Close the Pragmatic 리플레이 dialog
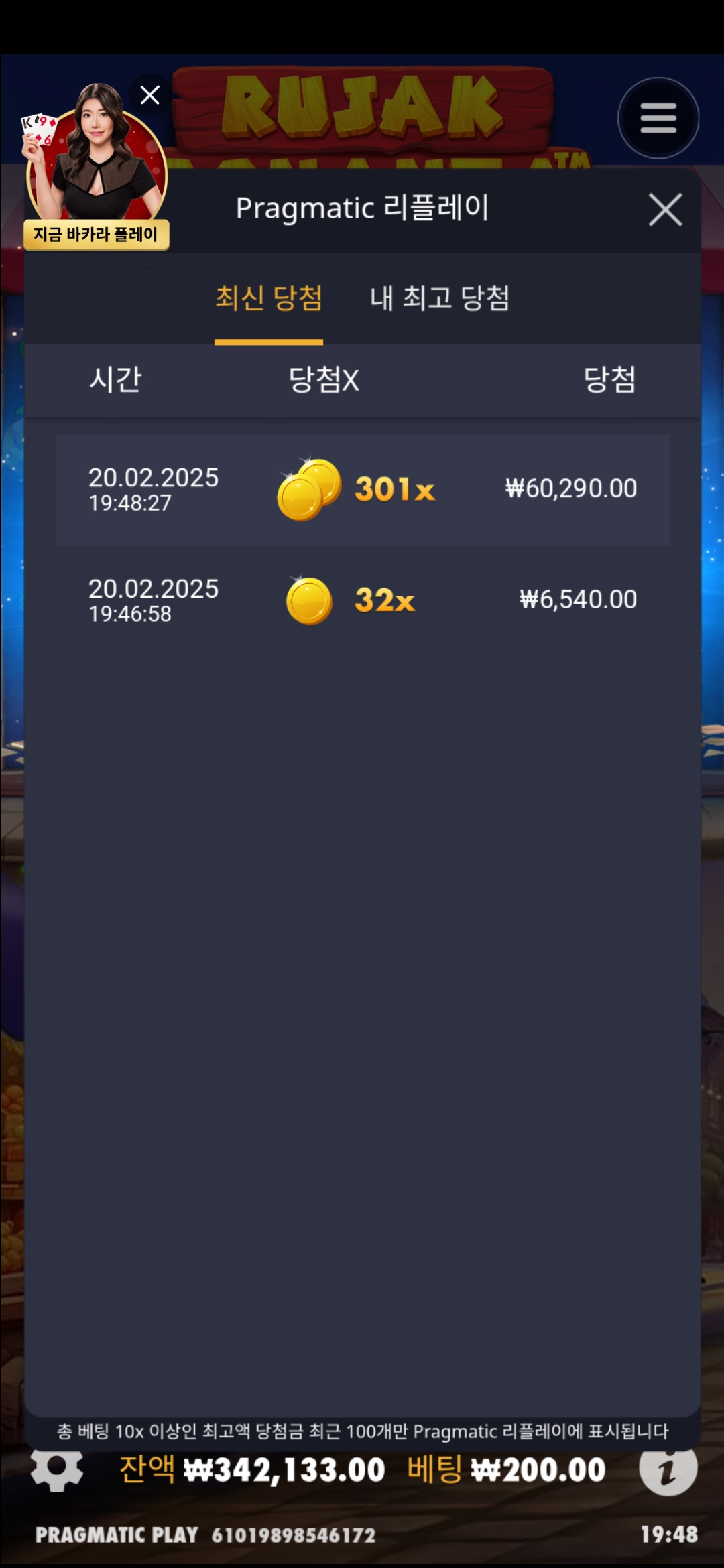724x1568 pixels. coord(665,210)
